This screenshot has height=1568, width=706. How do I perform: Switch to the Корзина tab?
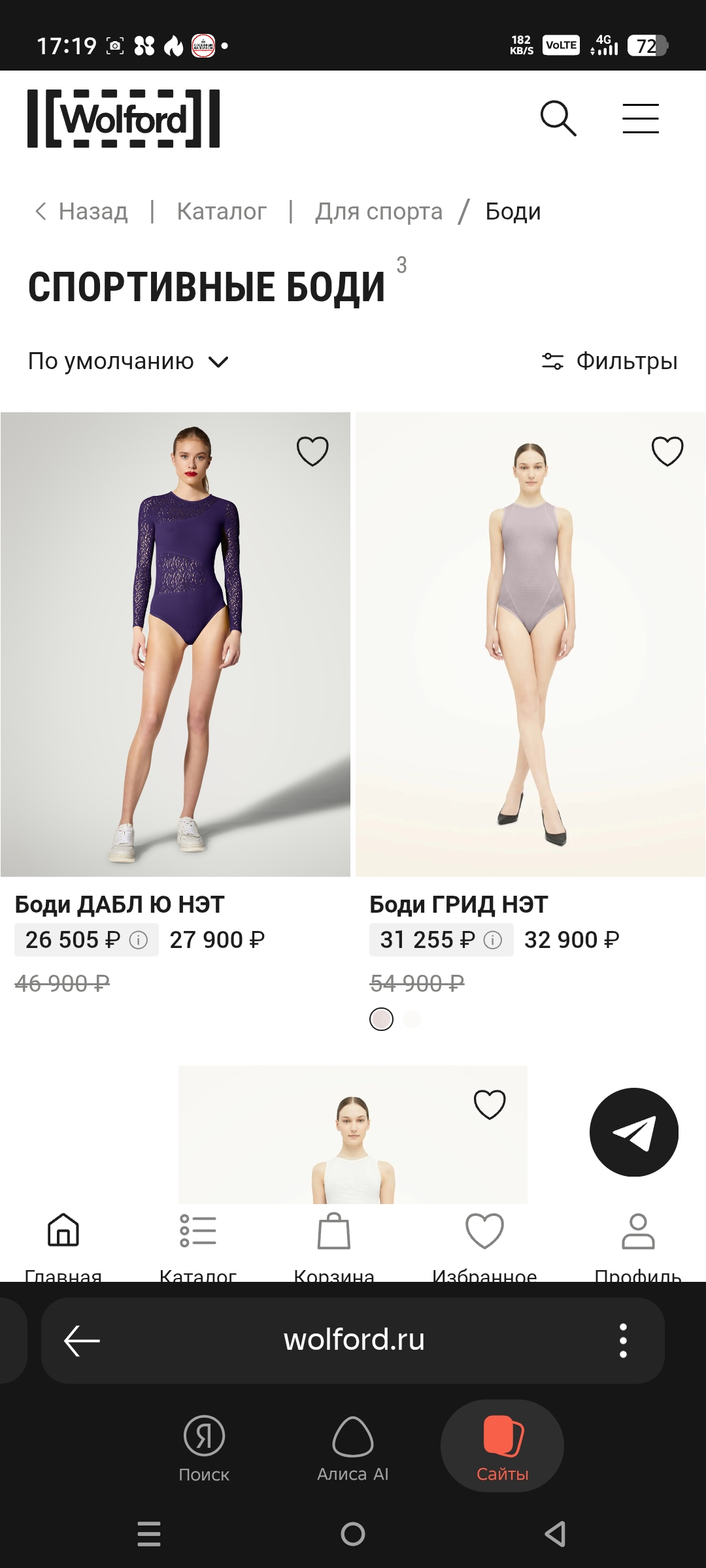333,1241
